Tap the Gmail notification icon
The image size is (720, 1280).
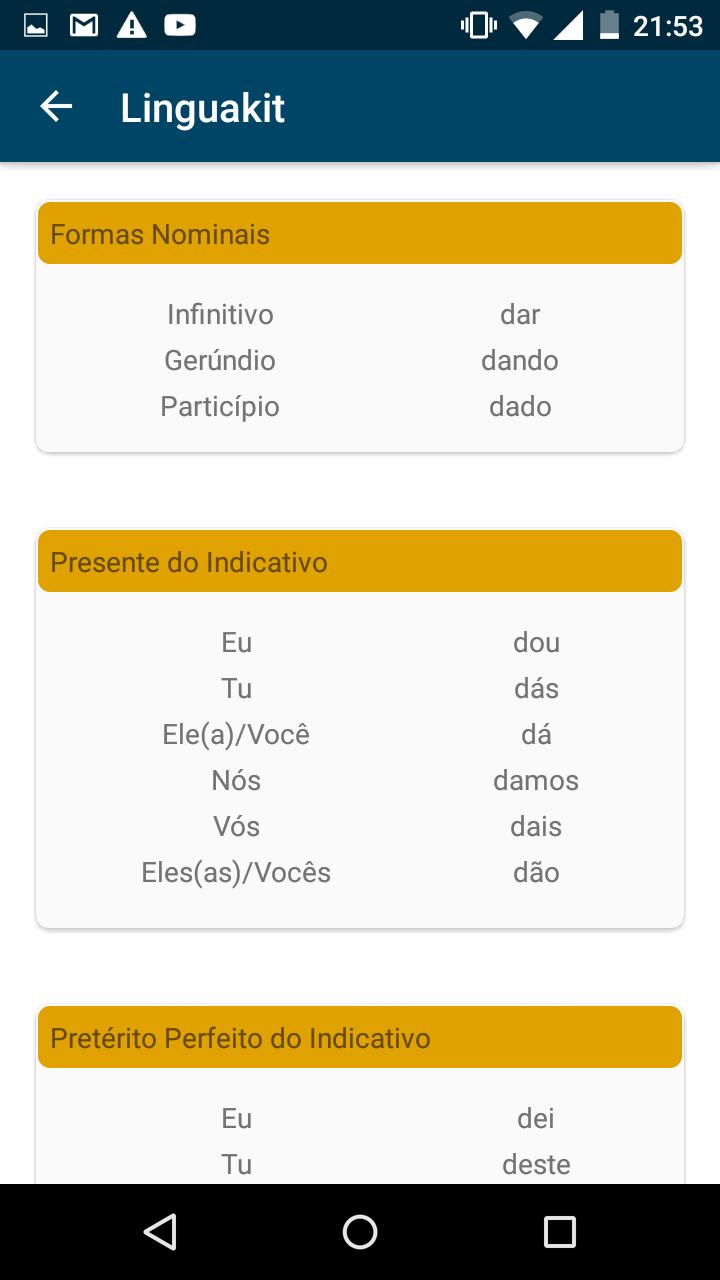click(x=83, y=25)
